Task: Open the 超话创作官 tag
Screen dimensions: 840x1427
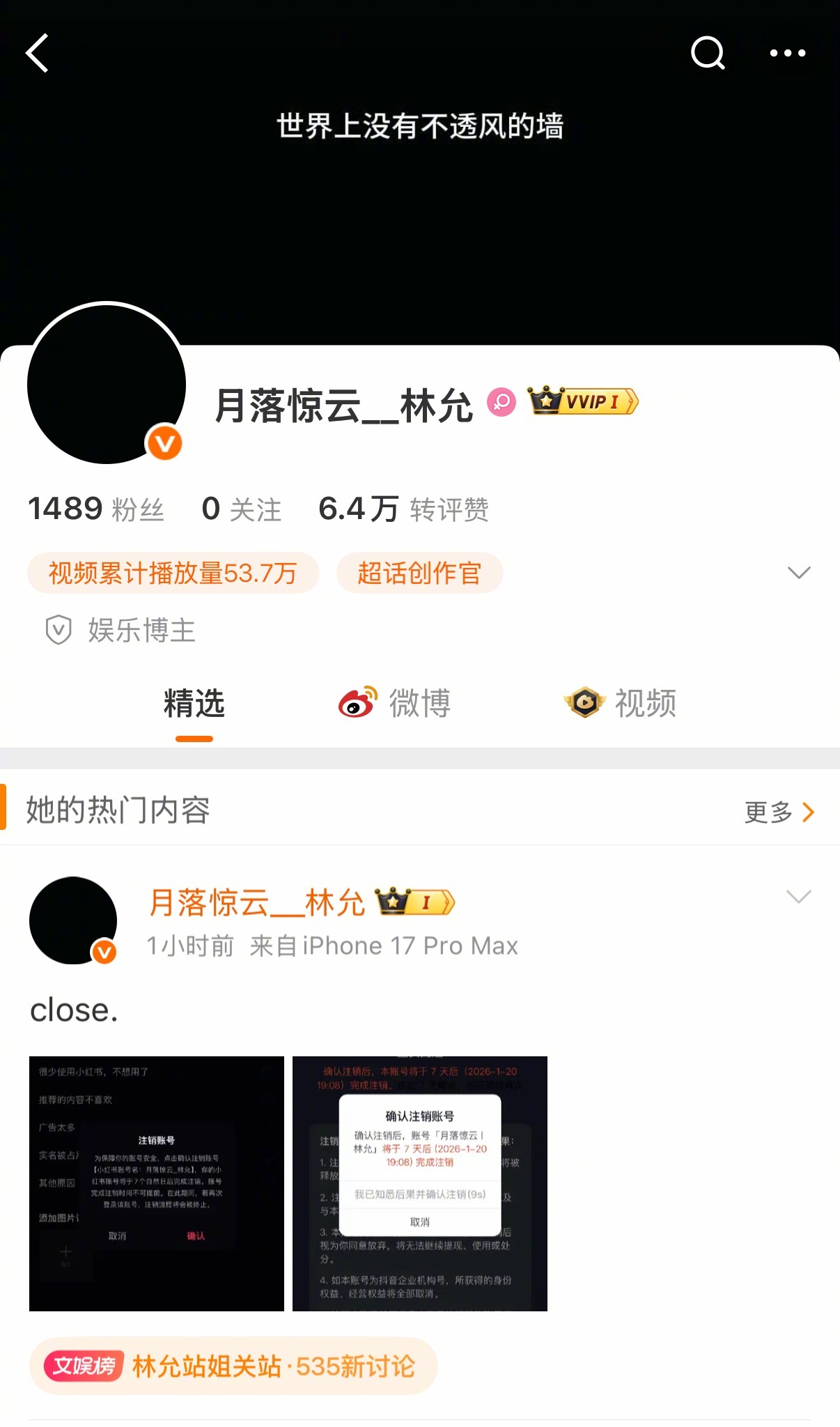Action: [x=420, y=573]
